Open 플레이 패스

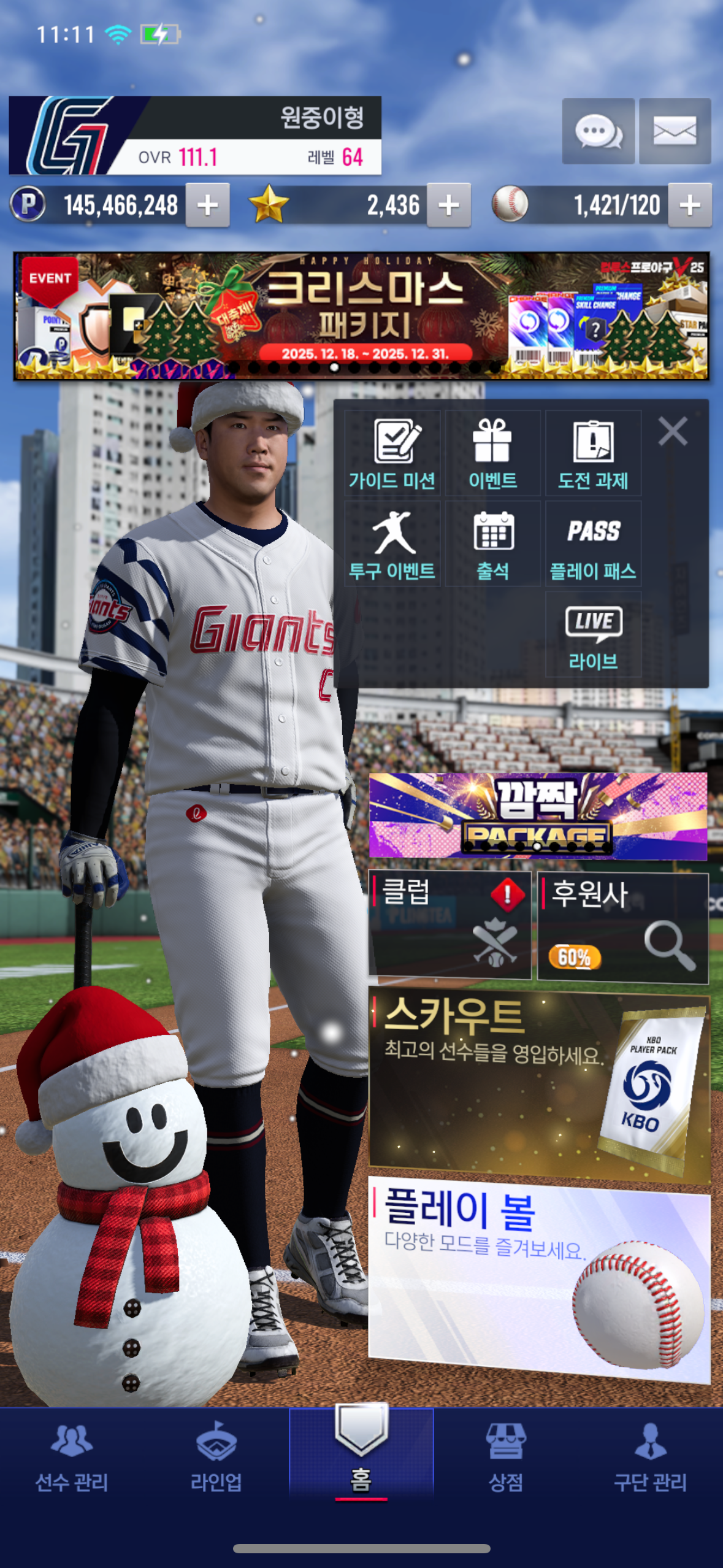click(593, 544)
